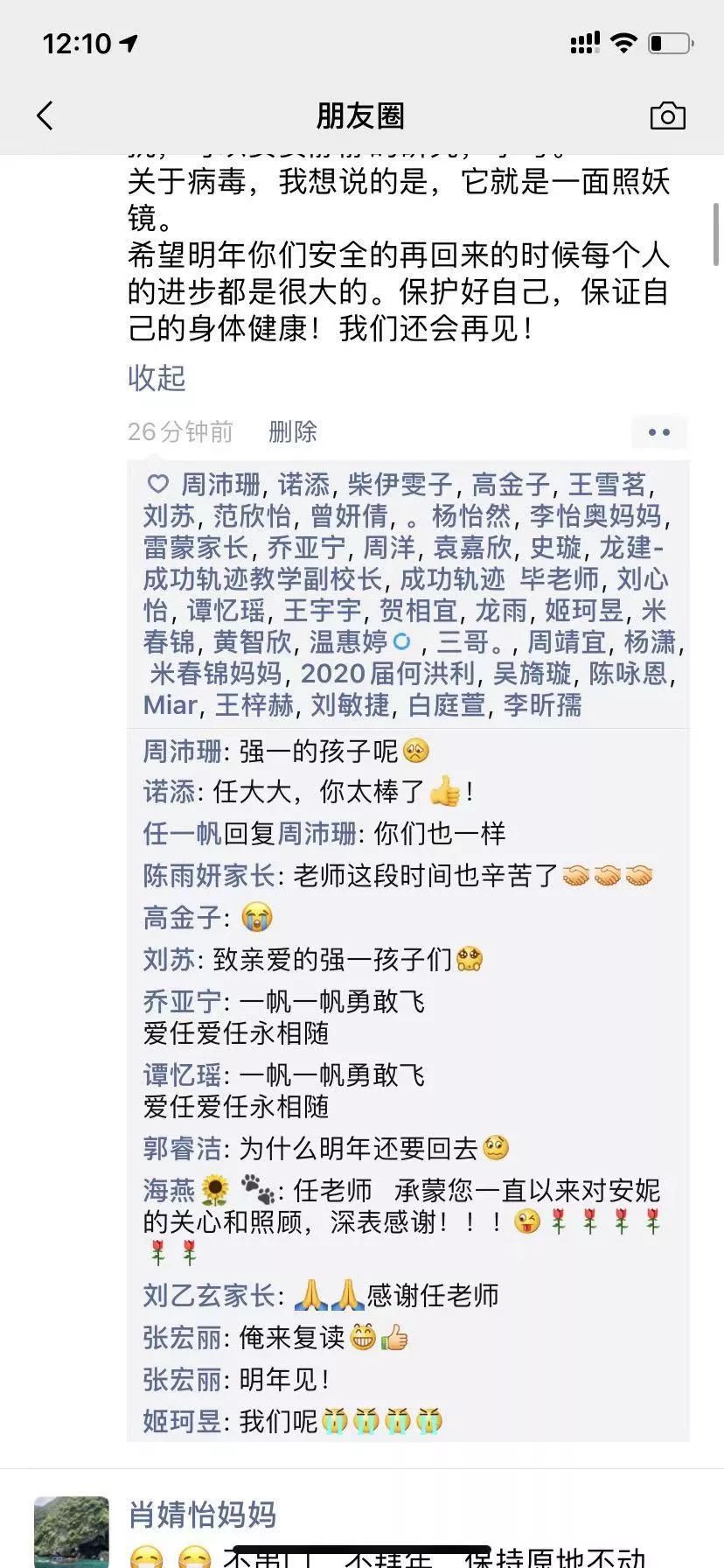Open 肖婧怡妈妈's name link
724x1568 pixels.
tap(202, 1514)
